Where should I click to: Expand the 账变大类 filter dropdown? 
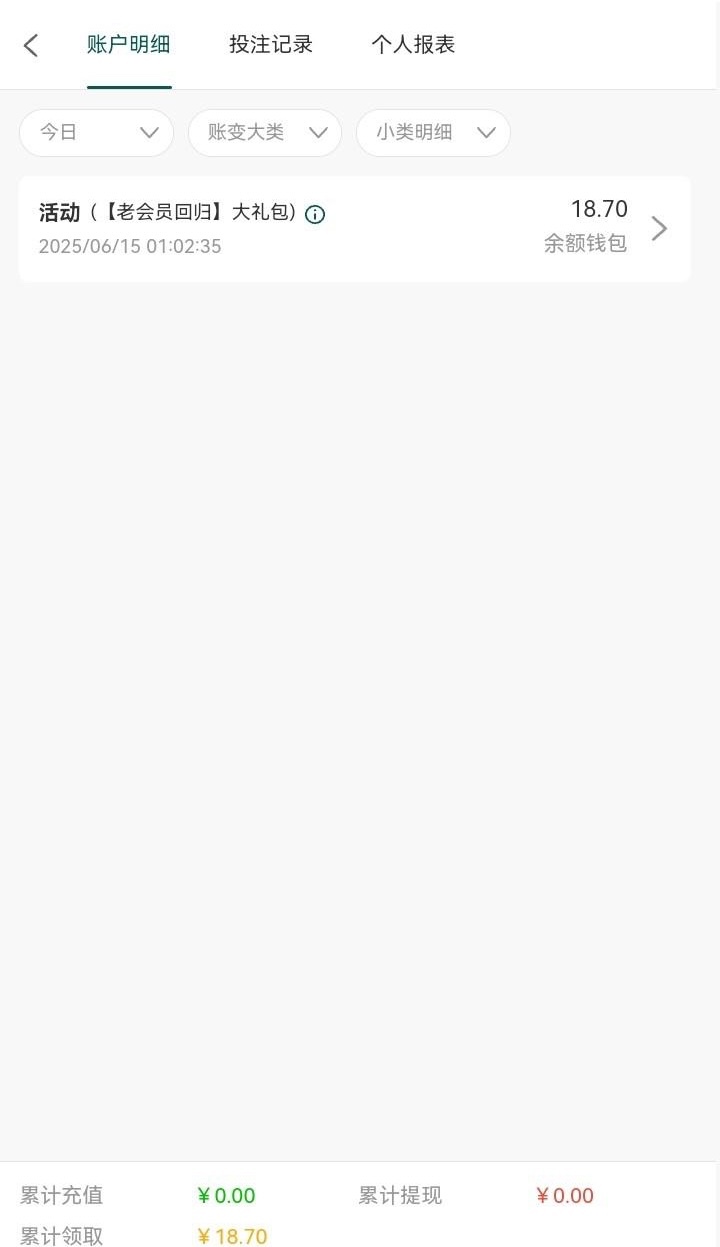click(x=265, y=133)
